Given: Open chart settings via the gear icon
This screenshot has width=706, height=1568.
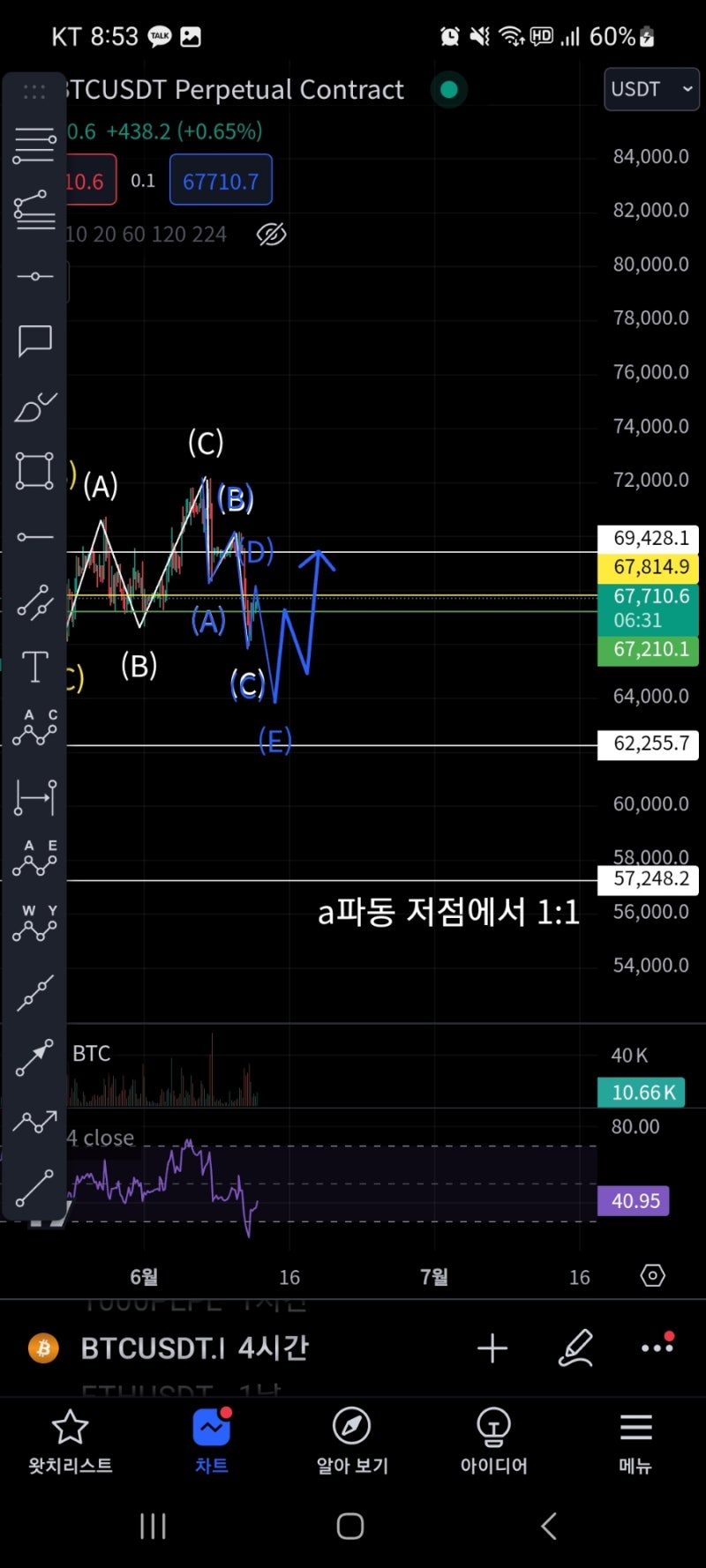Looking at the screenshot, I should [x=651, y=1275].
